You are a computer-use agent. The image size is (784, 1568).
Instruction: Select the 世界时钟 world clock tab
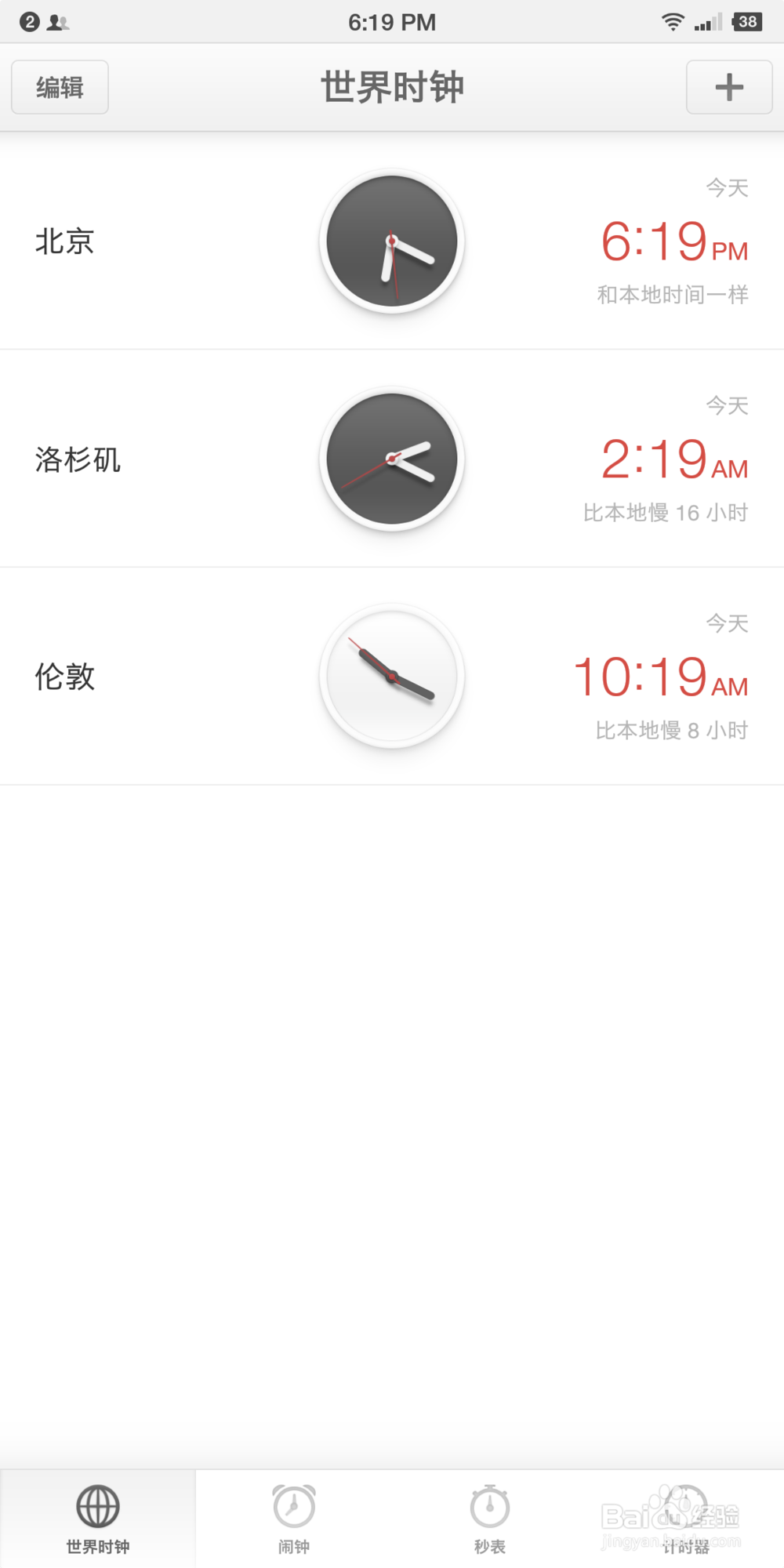(x=98, y=1518)
